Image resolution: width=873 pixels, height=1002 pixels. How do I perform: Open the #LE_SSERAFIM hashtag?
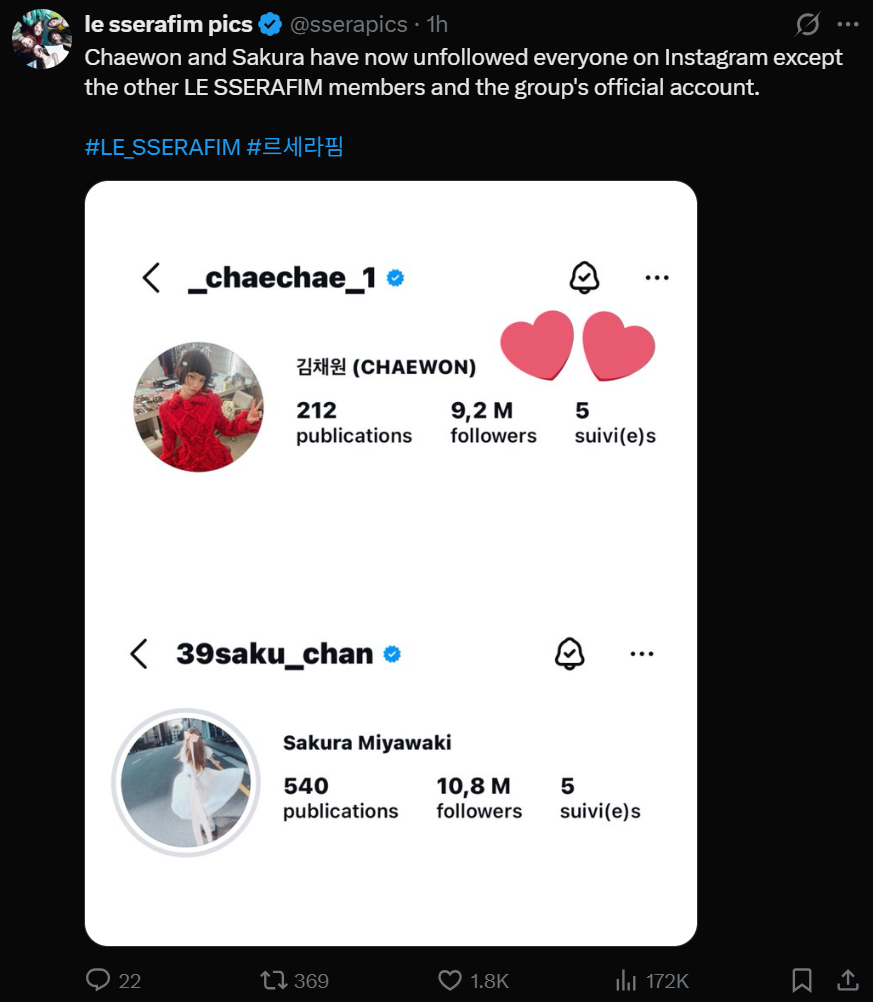[162, 147]
